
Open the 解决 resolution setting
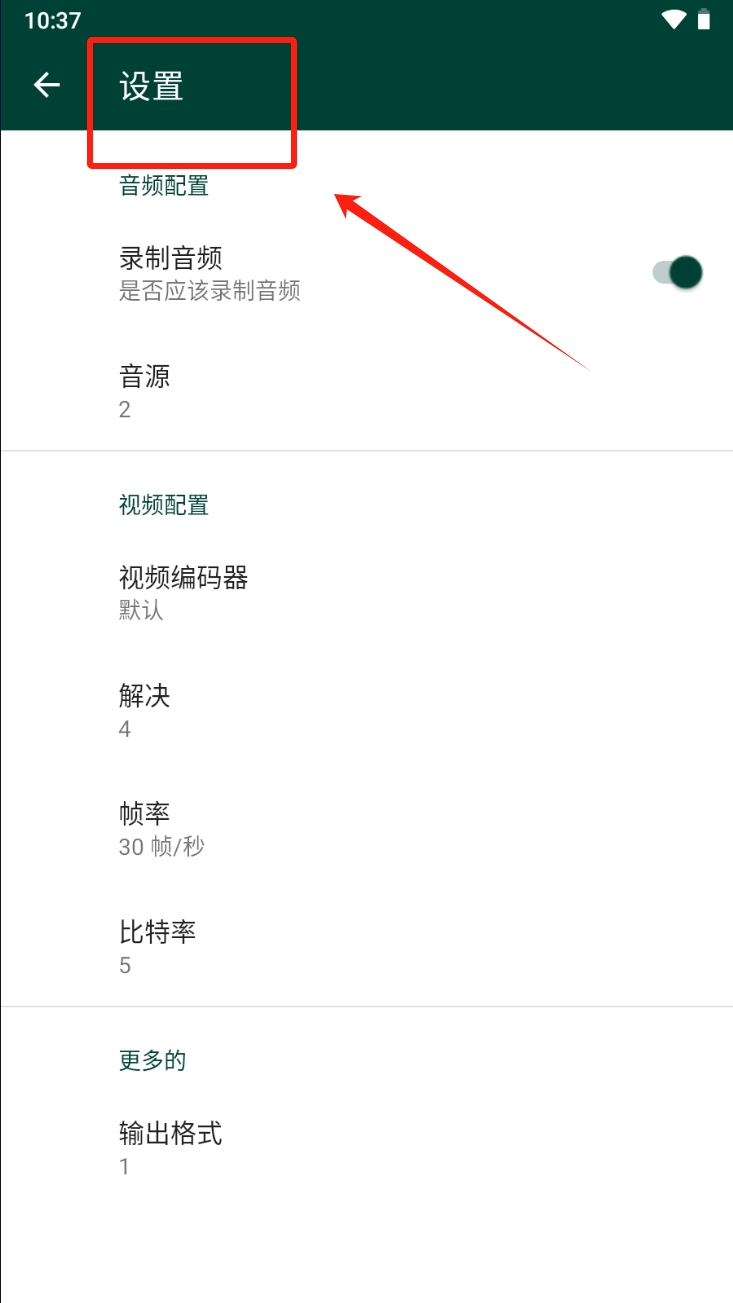tap(366, 711)
